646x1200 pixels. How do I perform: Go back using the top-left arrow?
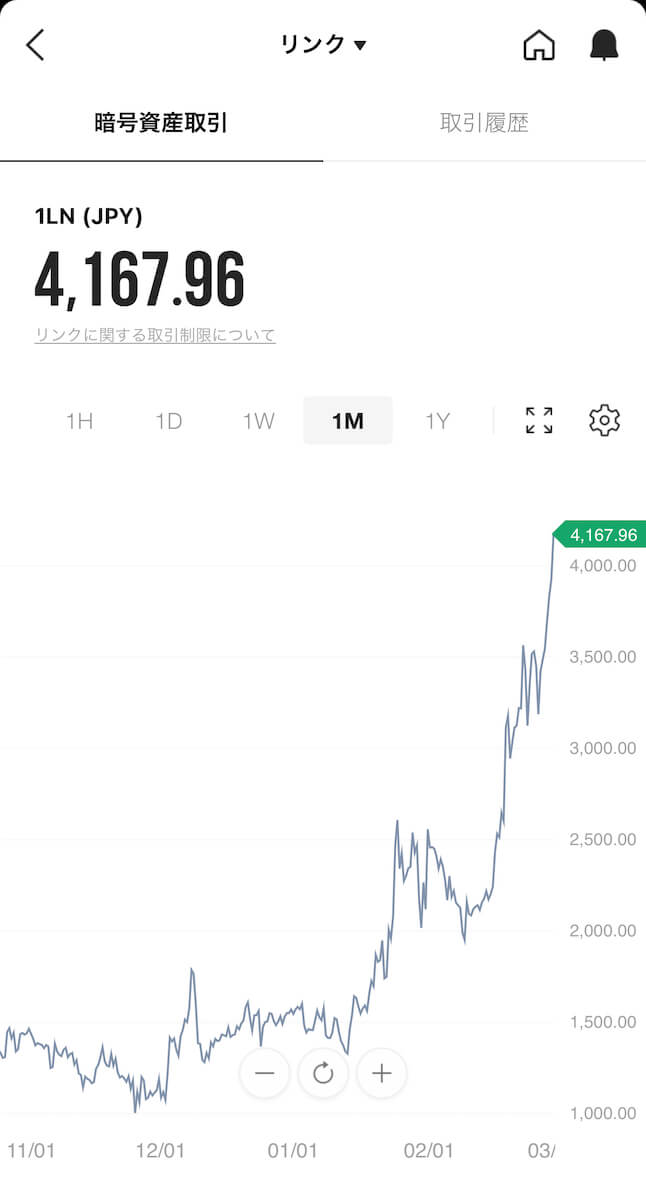[x=35, y=45]
